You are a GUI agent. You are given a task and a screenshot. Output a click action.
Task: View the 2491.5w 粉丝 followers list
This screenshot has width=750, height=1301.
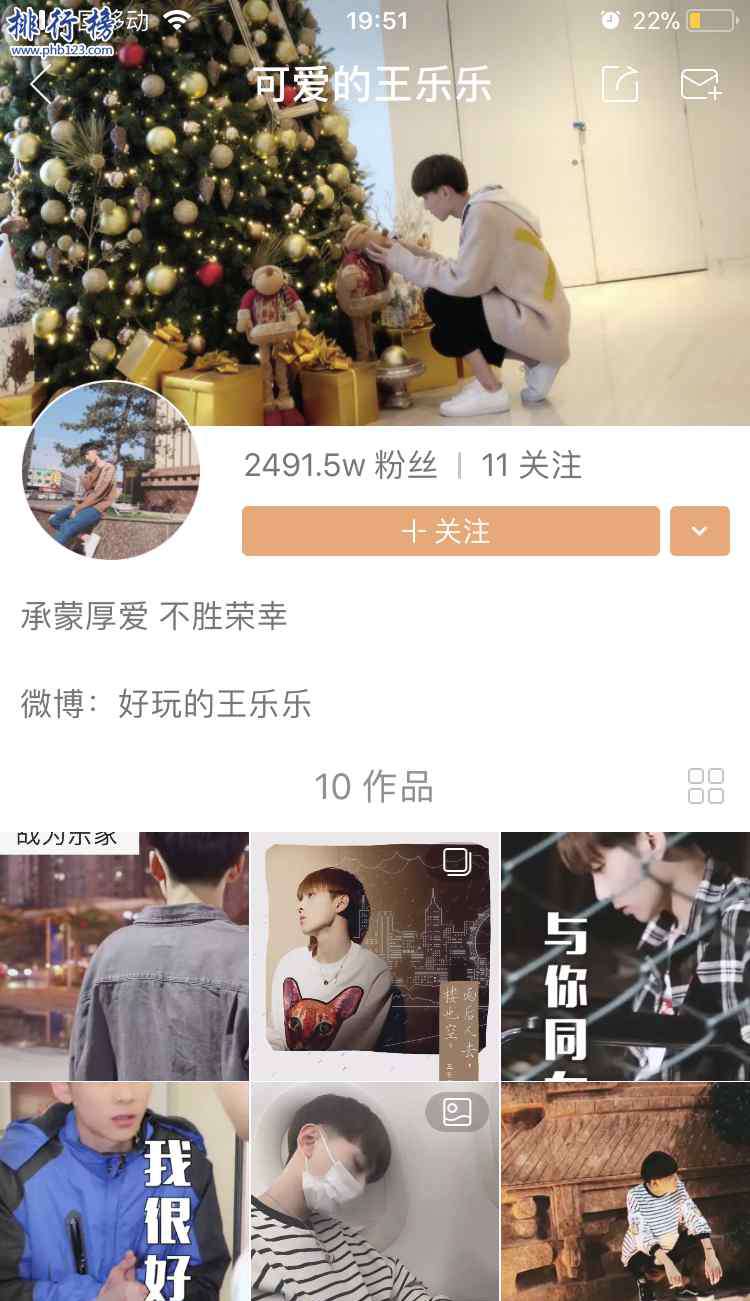[341, 465]
